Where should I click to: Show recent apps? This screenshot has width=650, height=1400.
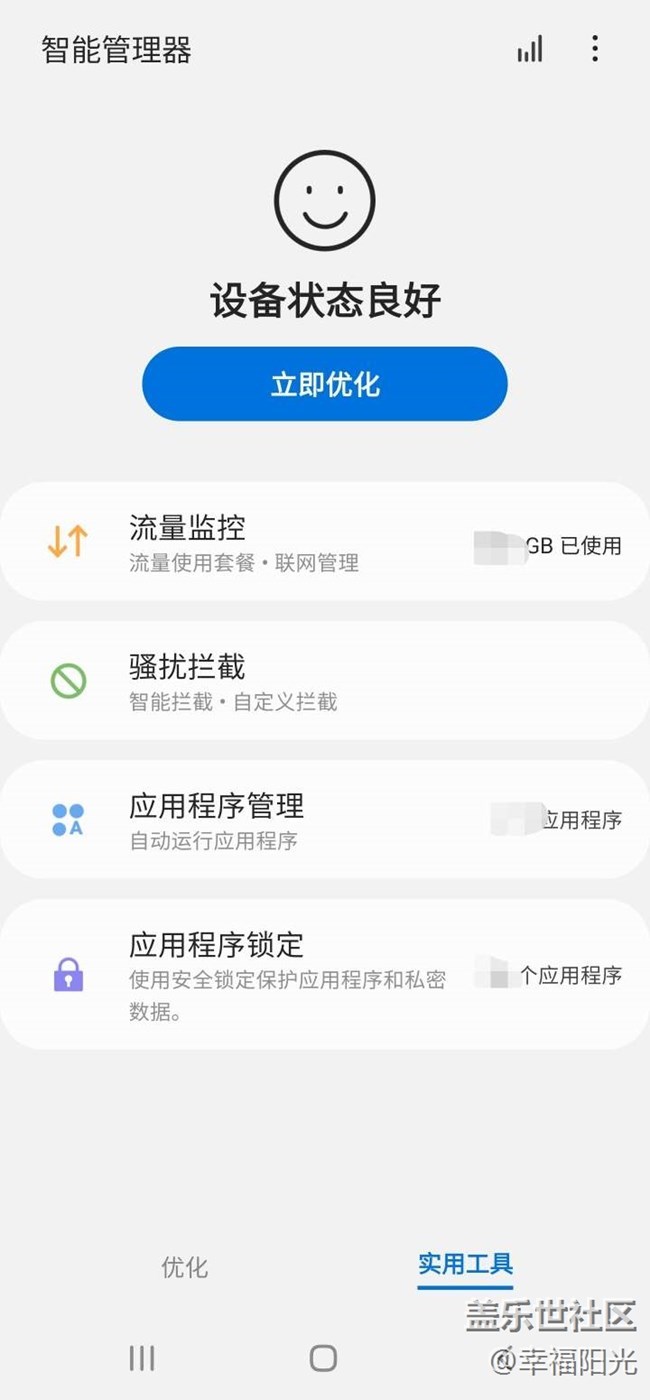click(x=142, y=1357)
